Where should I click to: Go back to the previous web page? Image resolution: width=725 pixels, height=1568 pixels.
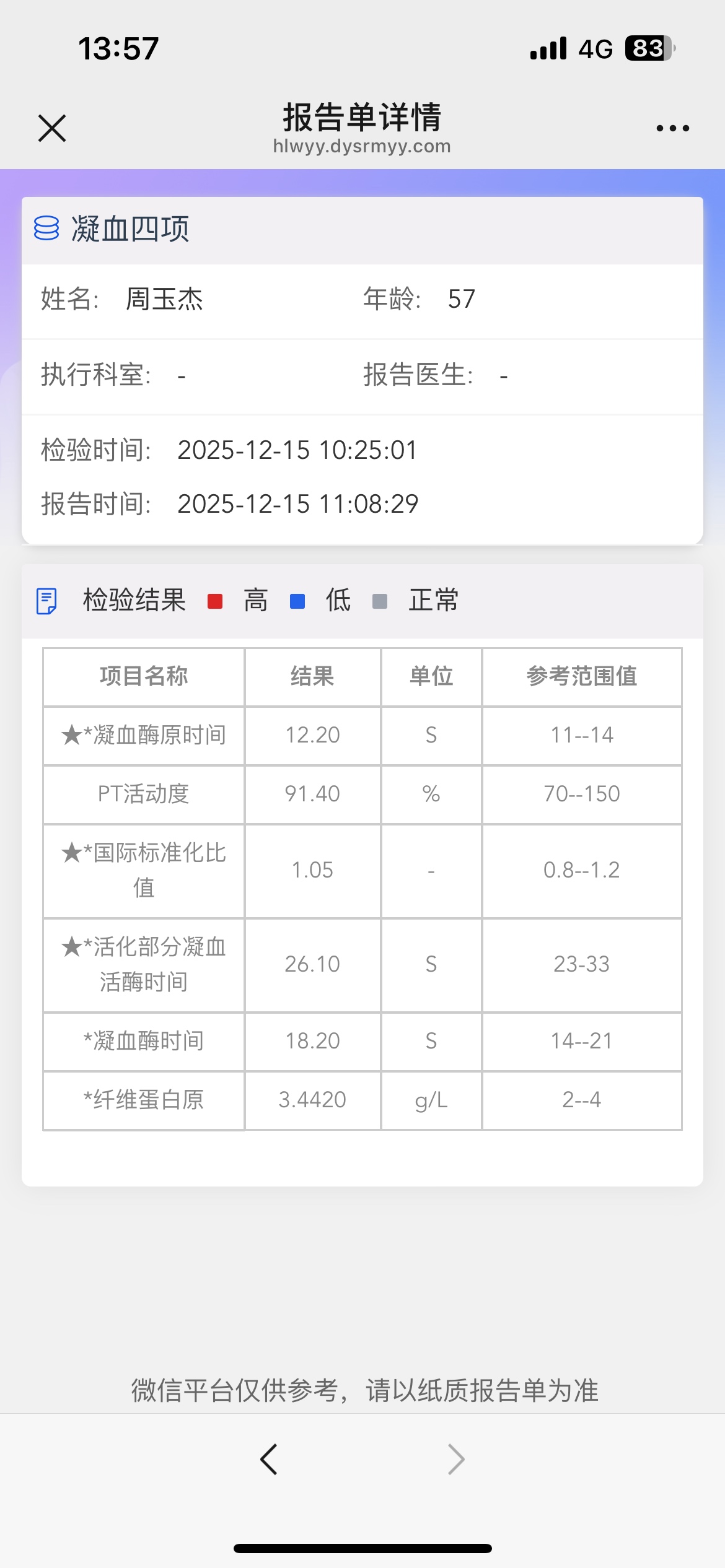coord(269,1459)
